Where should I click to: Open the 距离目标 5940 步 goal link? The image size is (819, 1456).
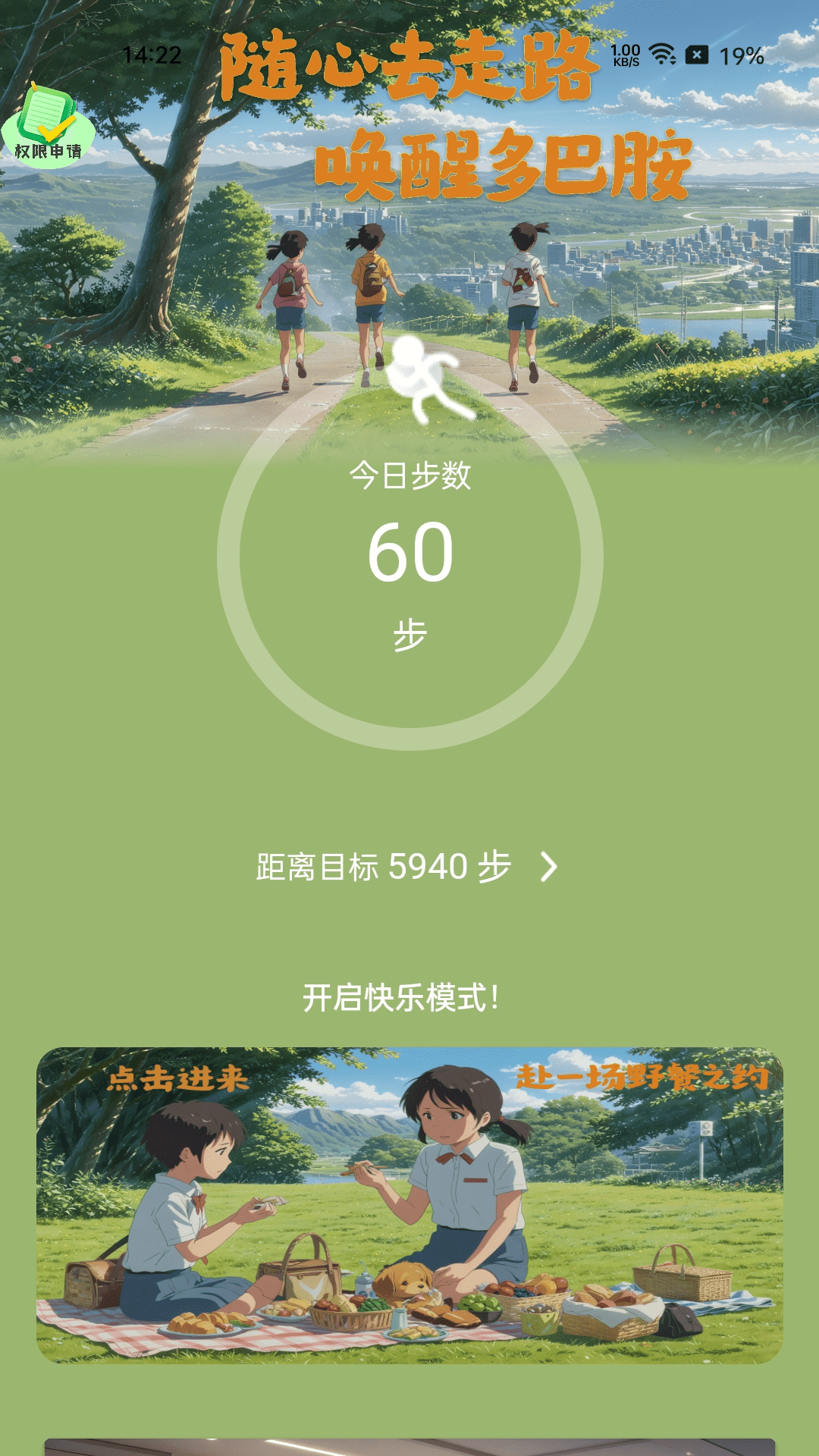click(x=407, y=867)
